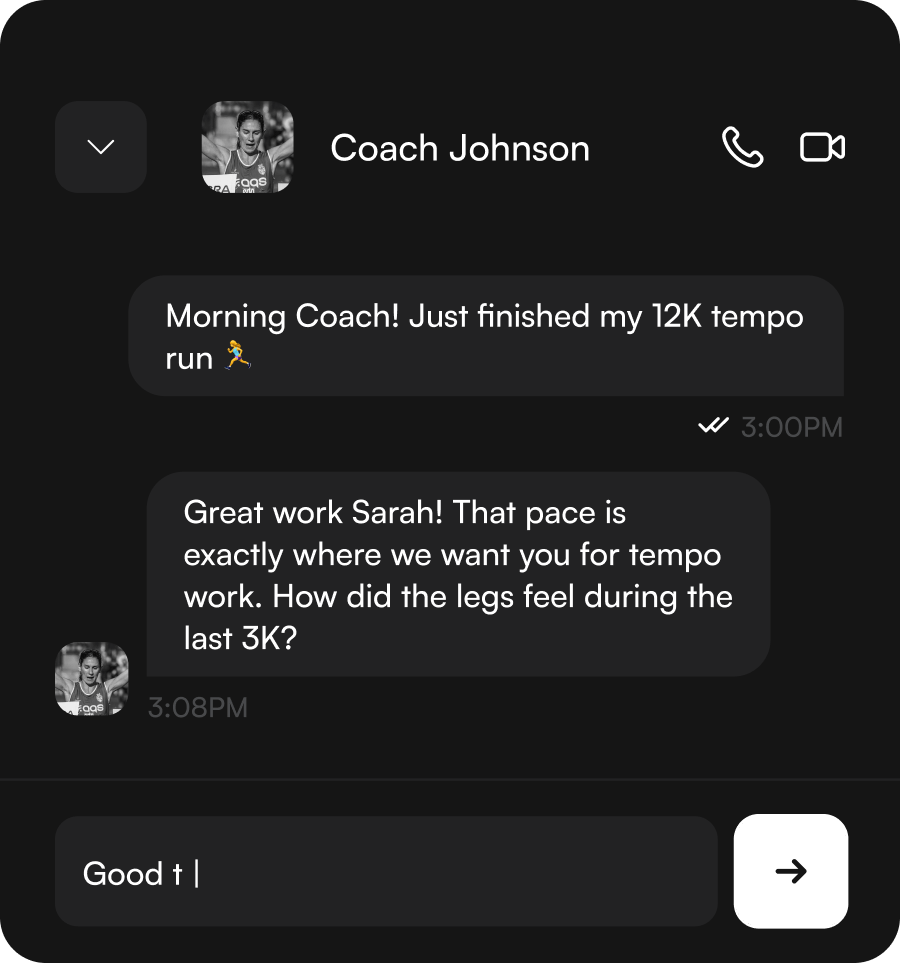The width and height of the screenshot is (900, 963).
Task: Open Coach Johnson's profile picture in header
Action: coord(247,147)
